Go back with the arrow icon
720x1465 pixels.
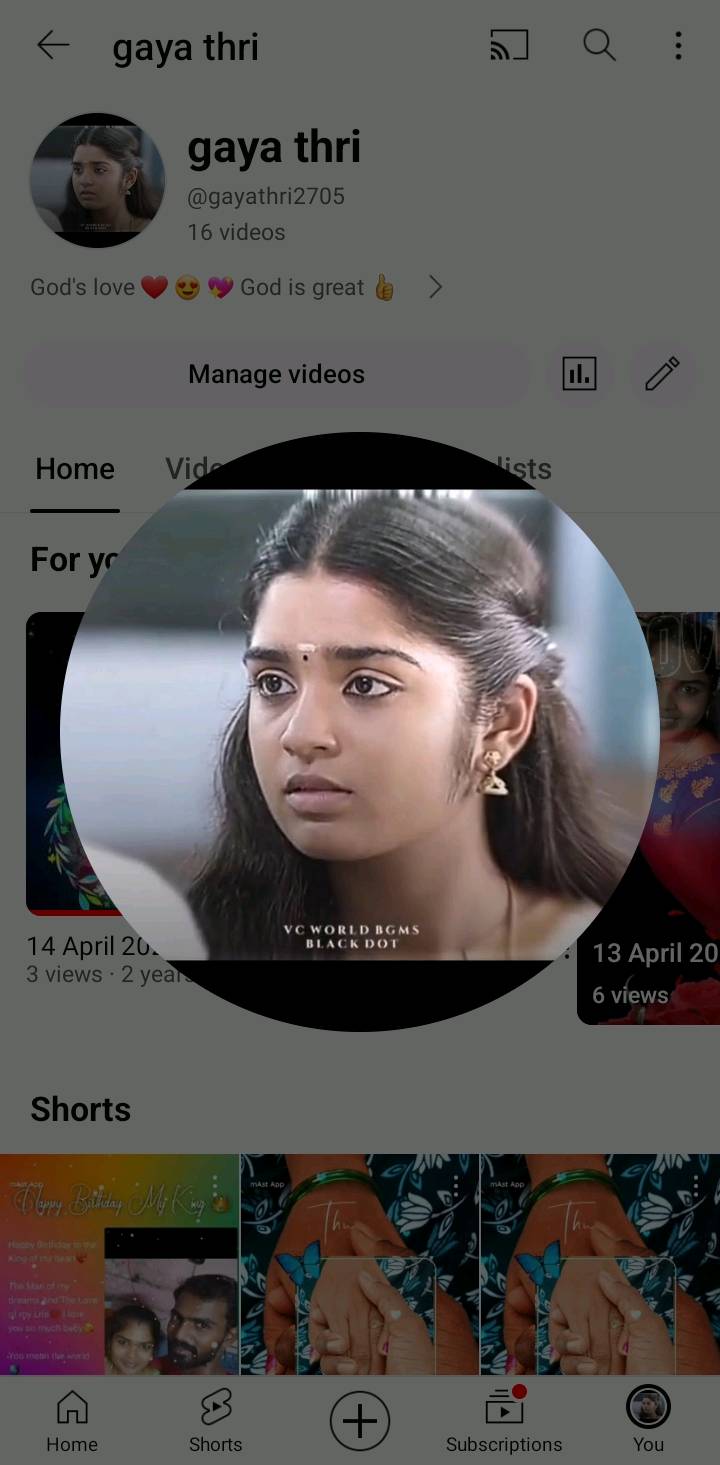point(53,45)
